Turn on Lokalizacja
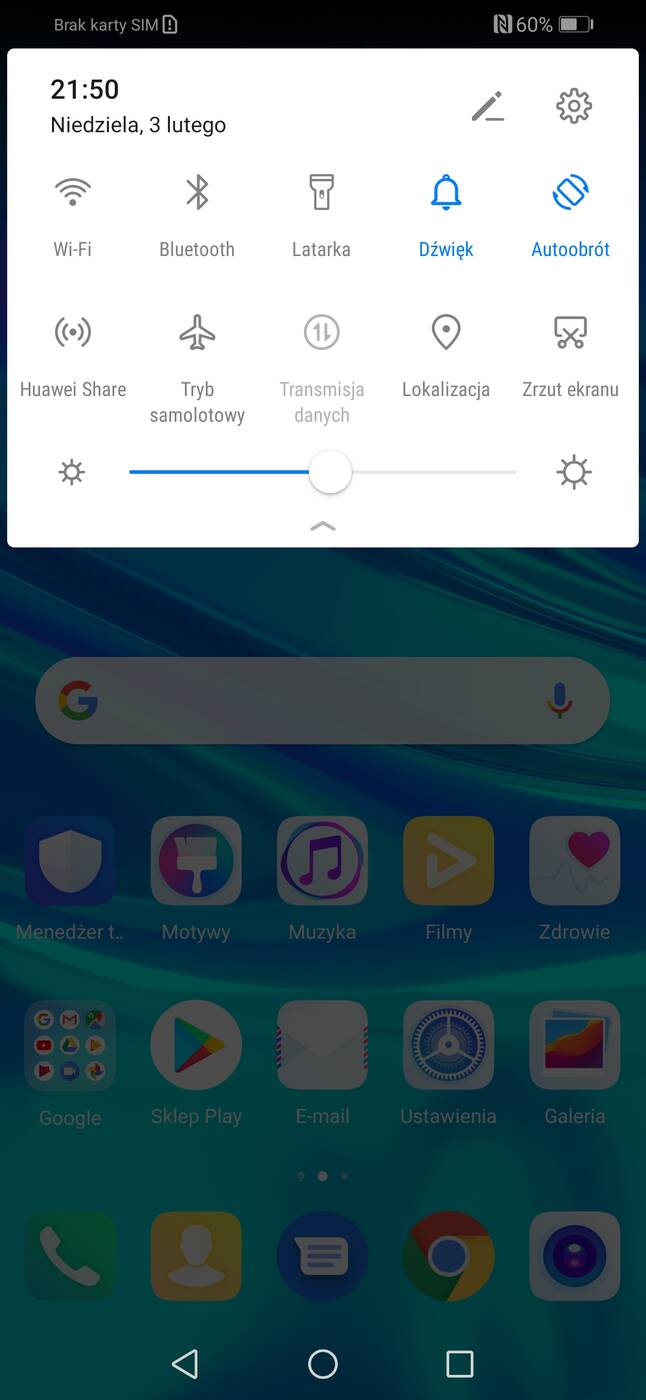The width and height of the screenshot is (646, 1400). 446,332
